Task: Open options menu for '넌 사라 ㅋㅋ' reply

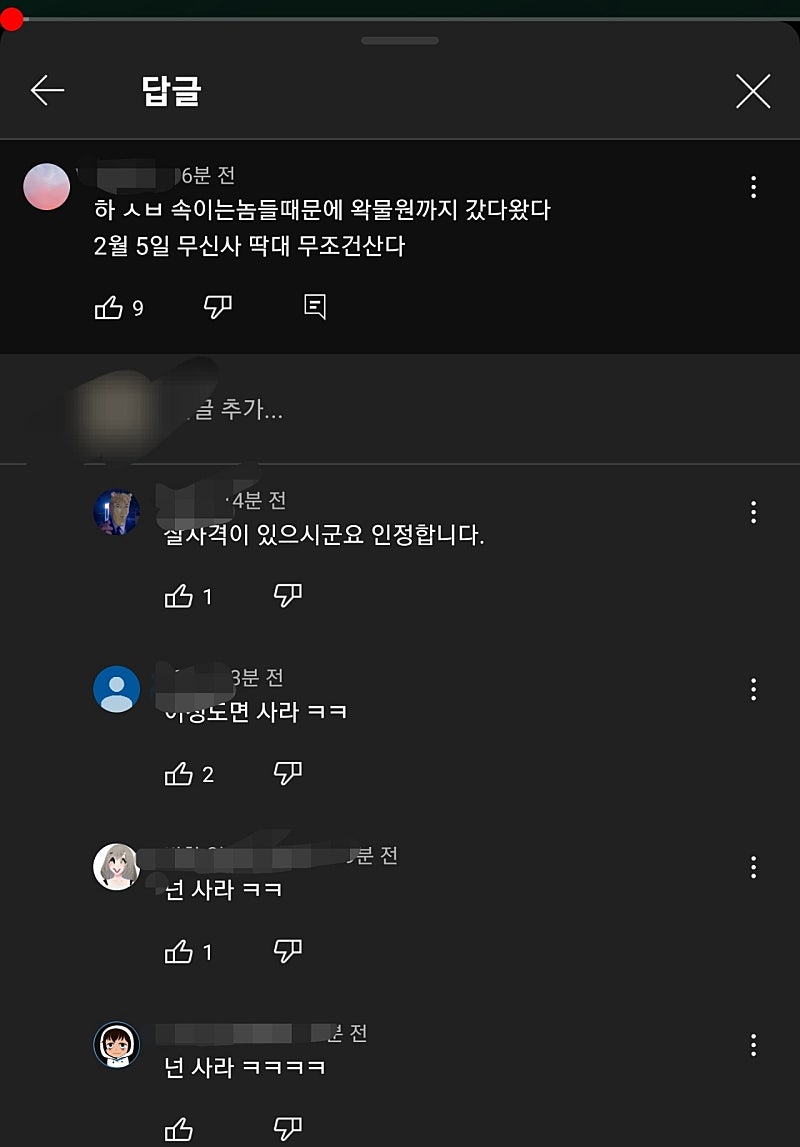Action: (x=753, y=867)
